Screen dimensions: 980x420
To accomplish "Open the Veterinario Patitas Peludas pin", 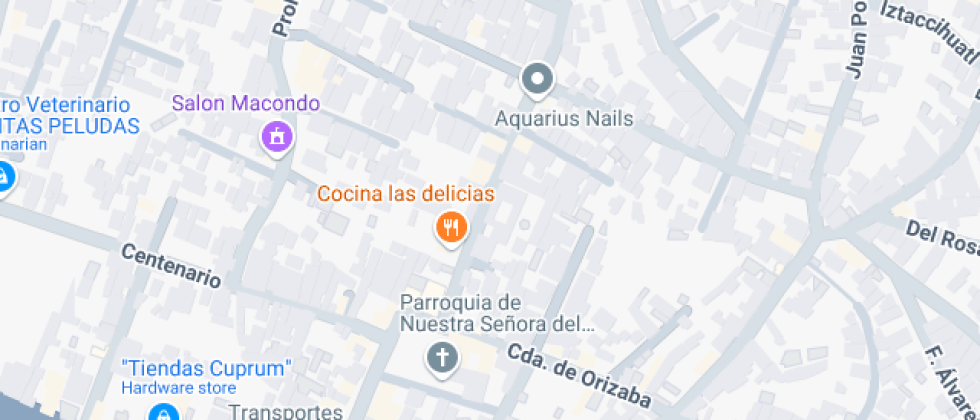I will [x=5, y=178].
